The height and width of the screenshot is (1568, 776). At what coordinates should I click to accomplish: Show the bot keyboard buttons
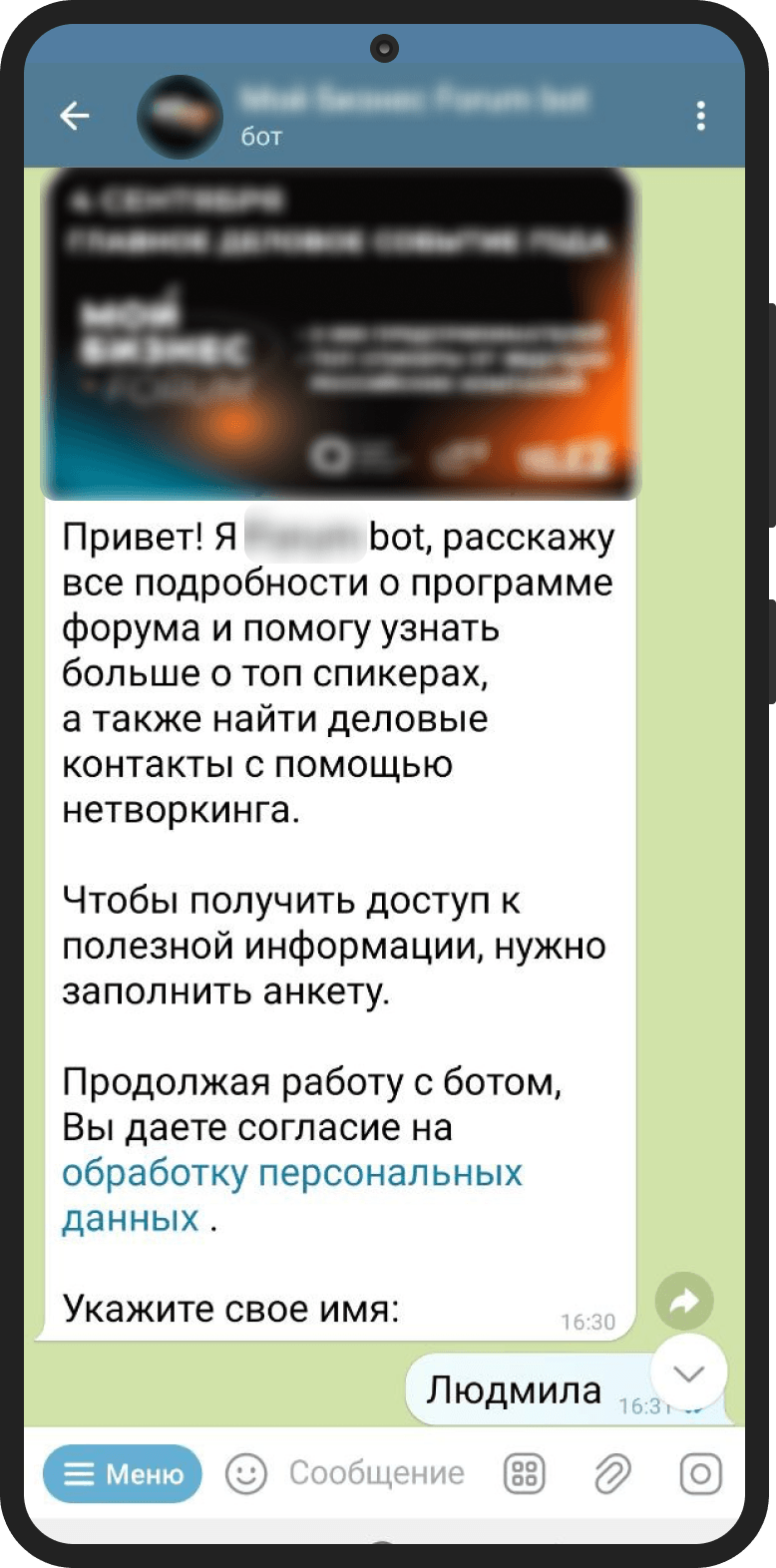(525, 1474)
